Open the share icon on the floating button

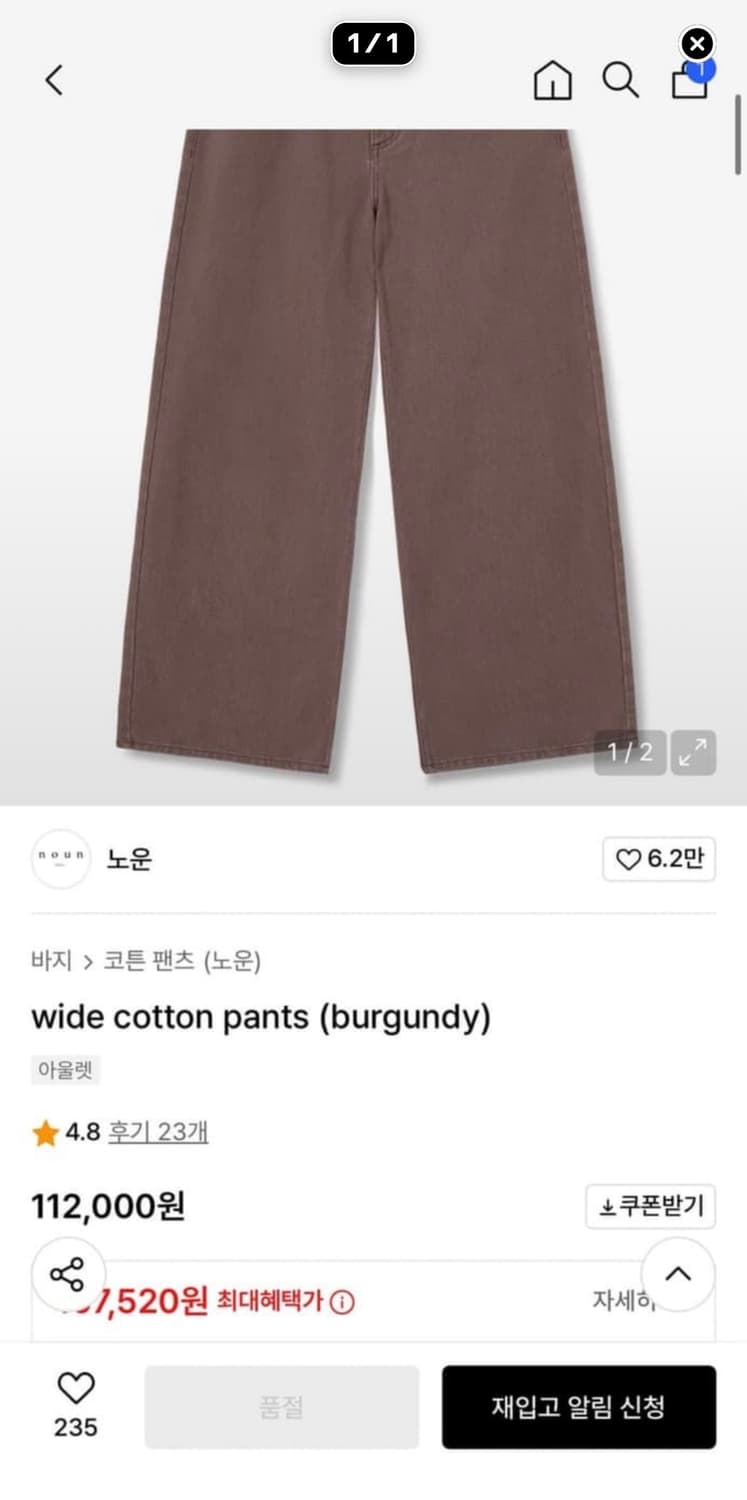coord(66,1275)
